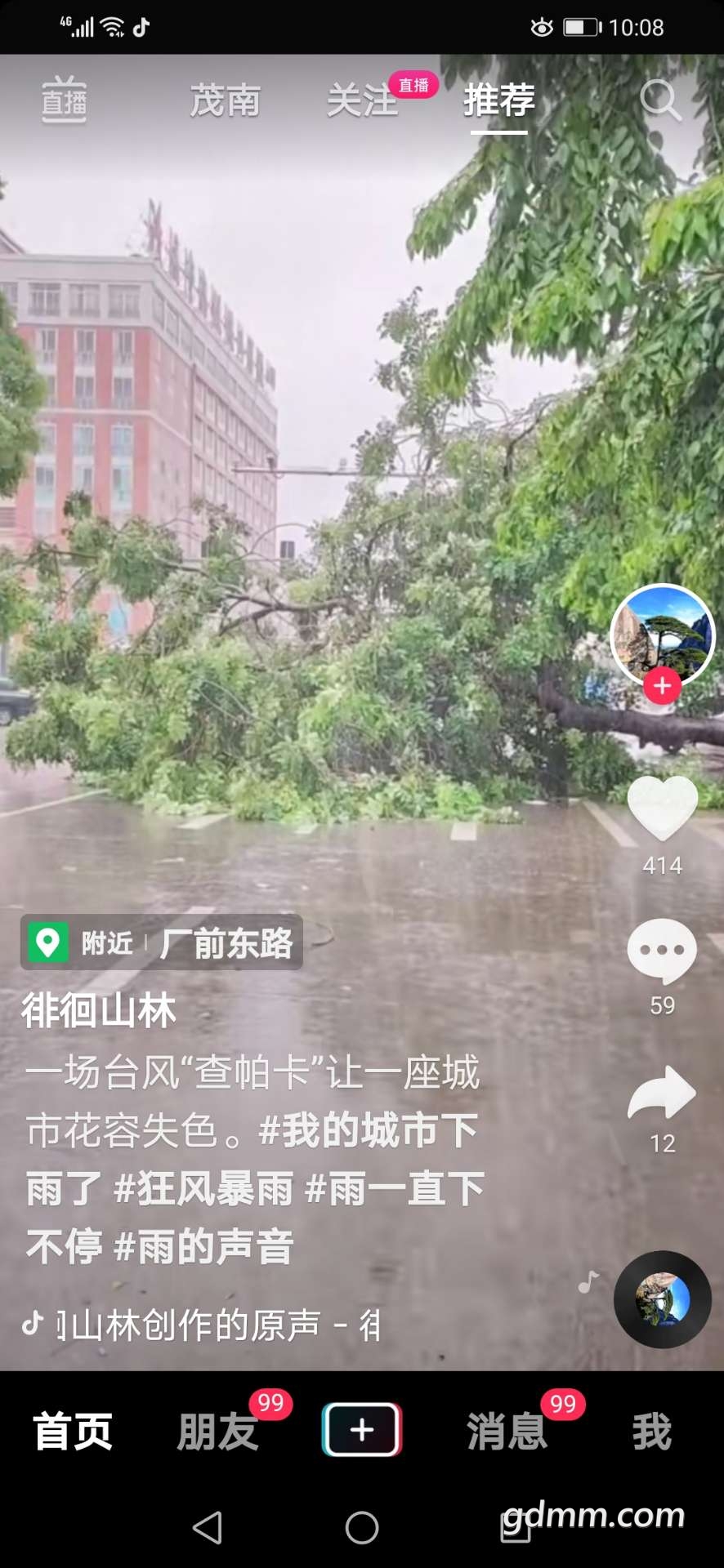Switch to the 茂南 tab

[x=225, y=101]
